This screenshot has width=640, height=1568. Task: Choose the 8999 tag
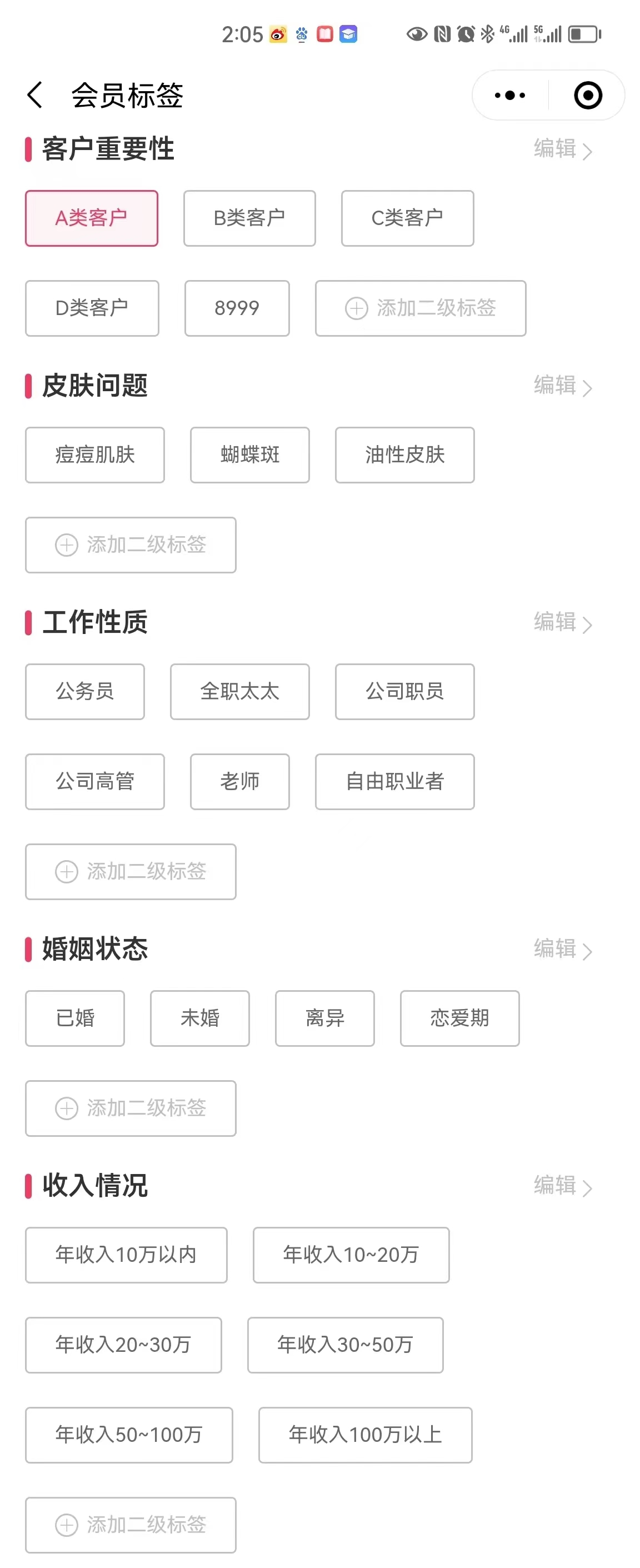pos(237,308)
